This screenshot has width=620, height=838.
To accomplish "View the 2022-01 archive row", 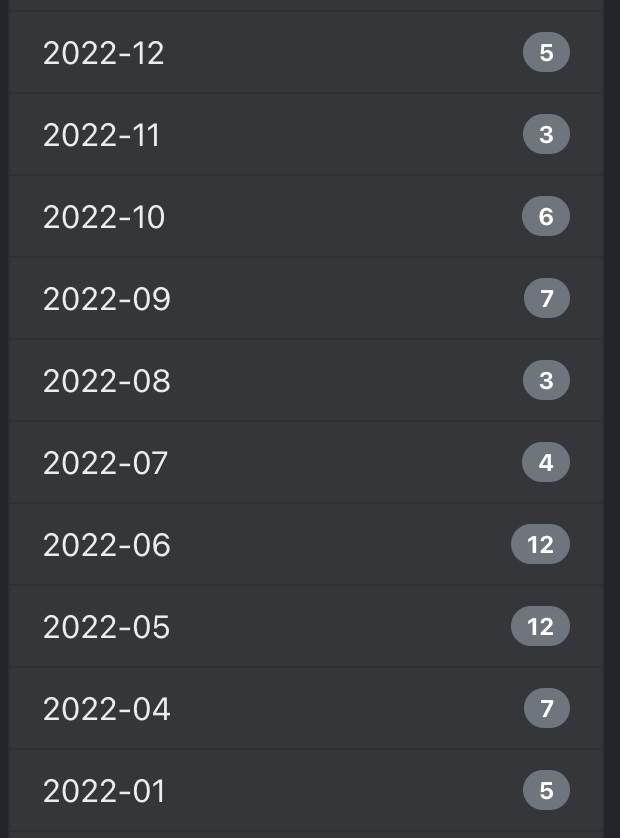I will tap(306, 790).
